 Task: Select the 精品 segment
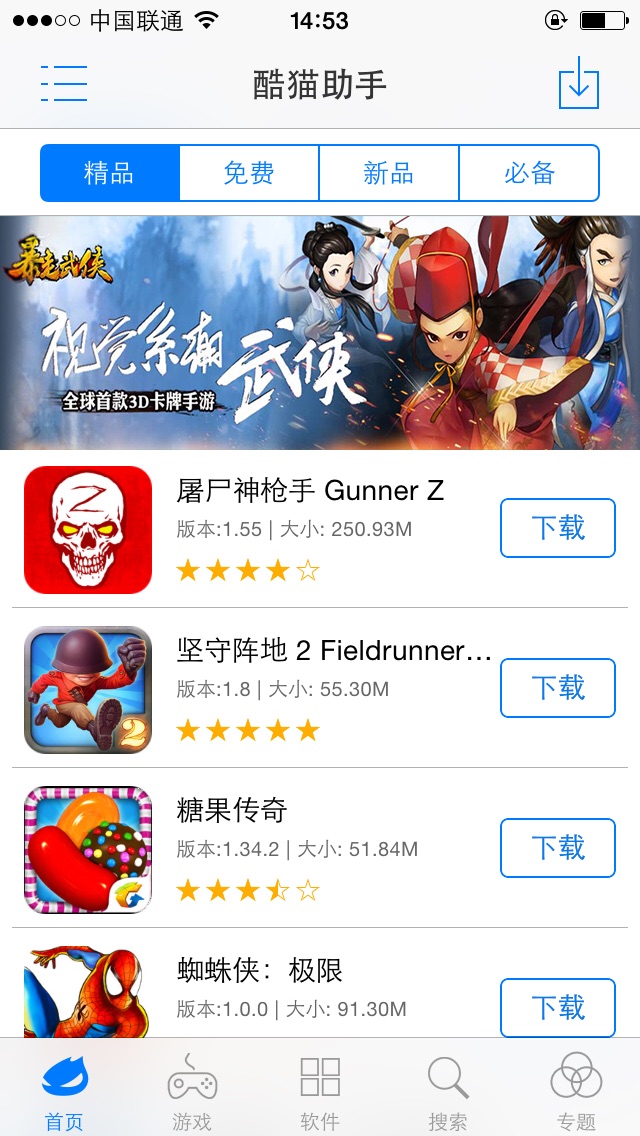110,173
